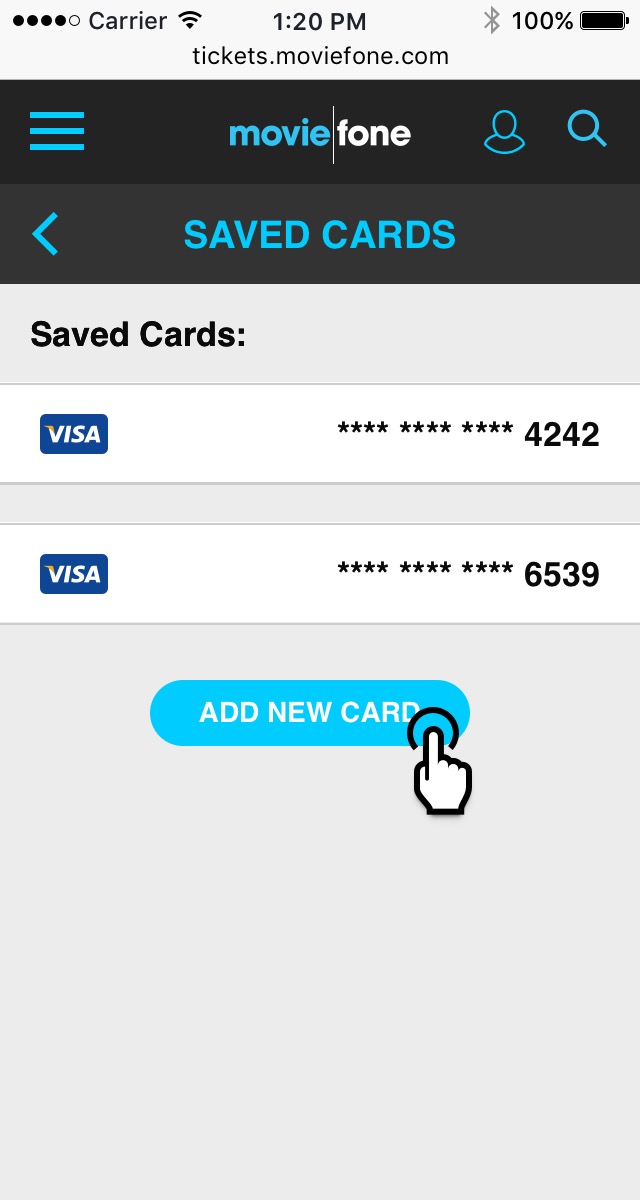Screen dimensions: 640x1200
Task: Select the Visa card ending in 4242
Action: click(x=320, y=434)
